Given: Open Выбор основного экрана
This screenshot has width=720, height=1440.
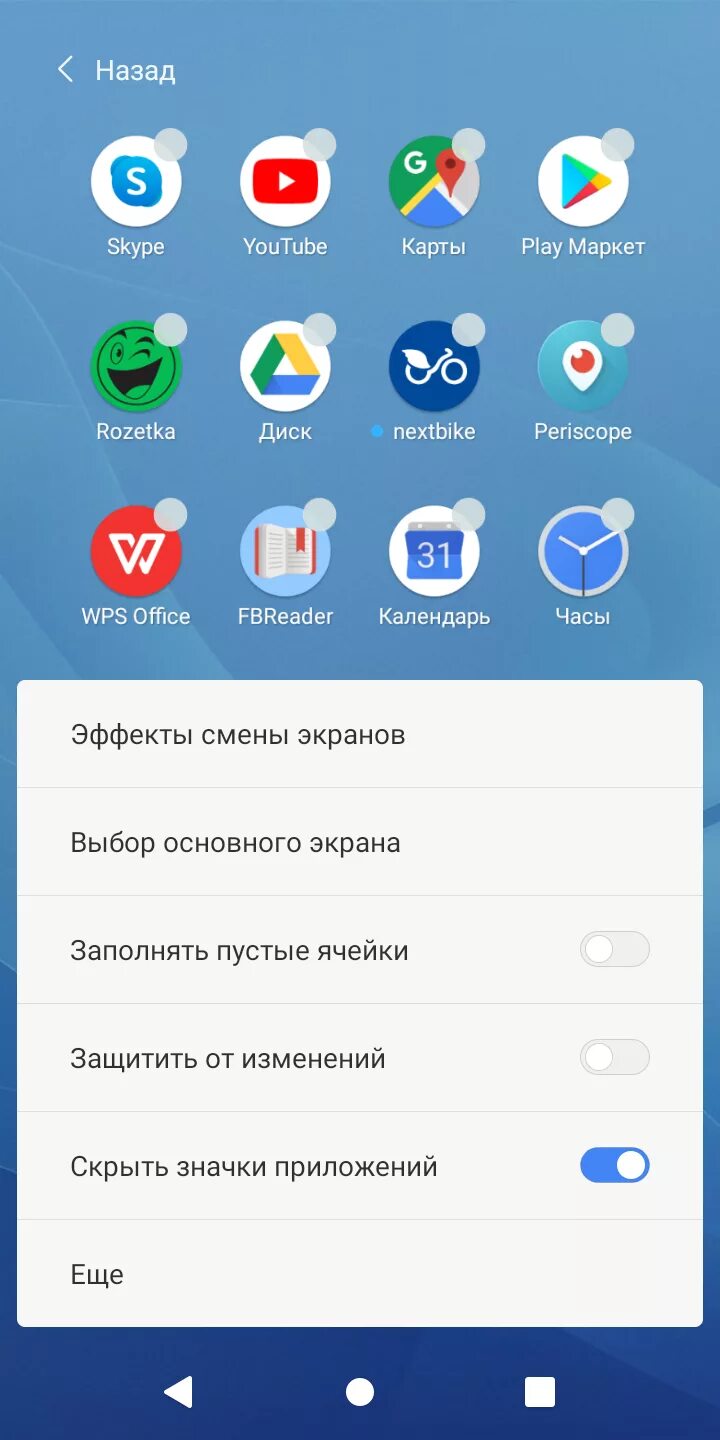Looking at the screenshot, I should click(x=360, y=842).
